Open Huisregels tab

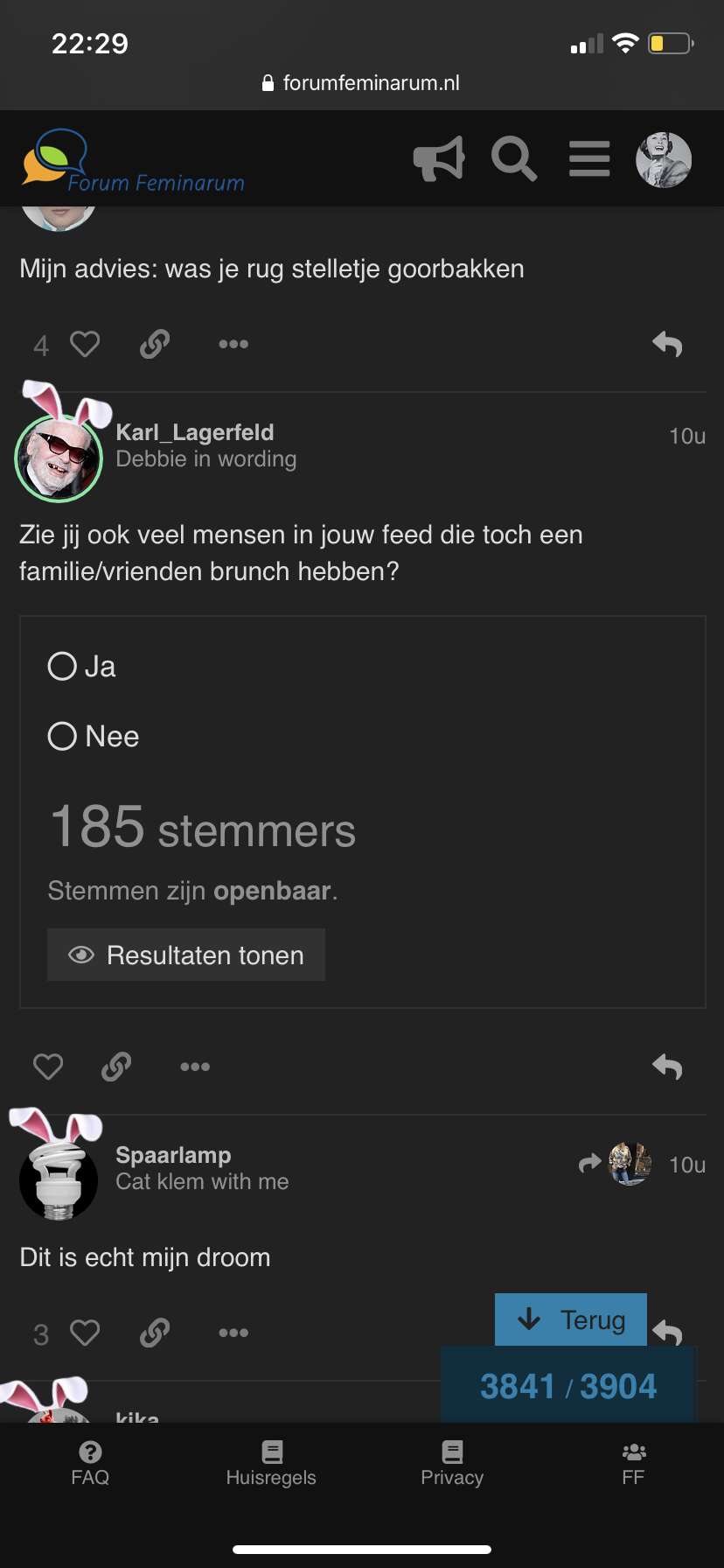(271, 1464)
